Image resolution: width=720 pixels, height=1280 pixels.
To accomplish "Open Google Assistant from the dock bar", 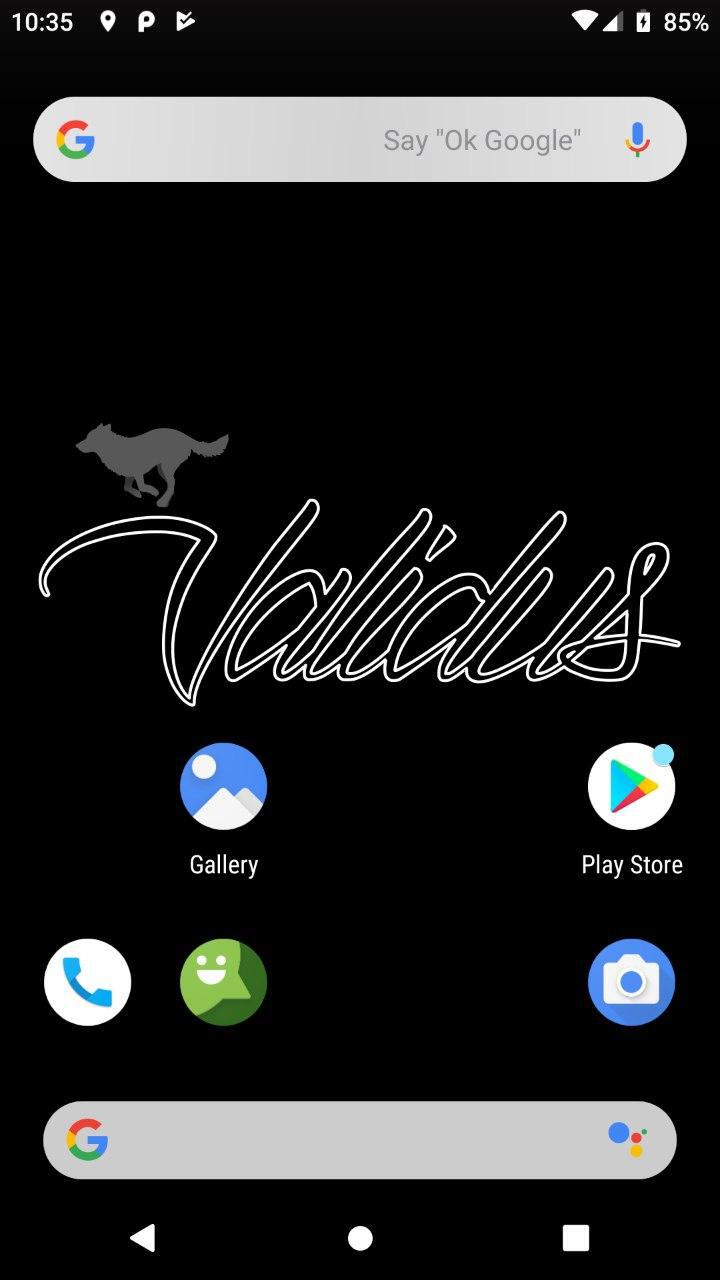I will (x=628, y=1140).
